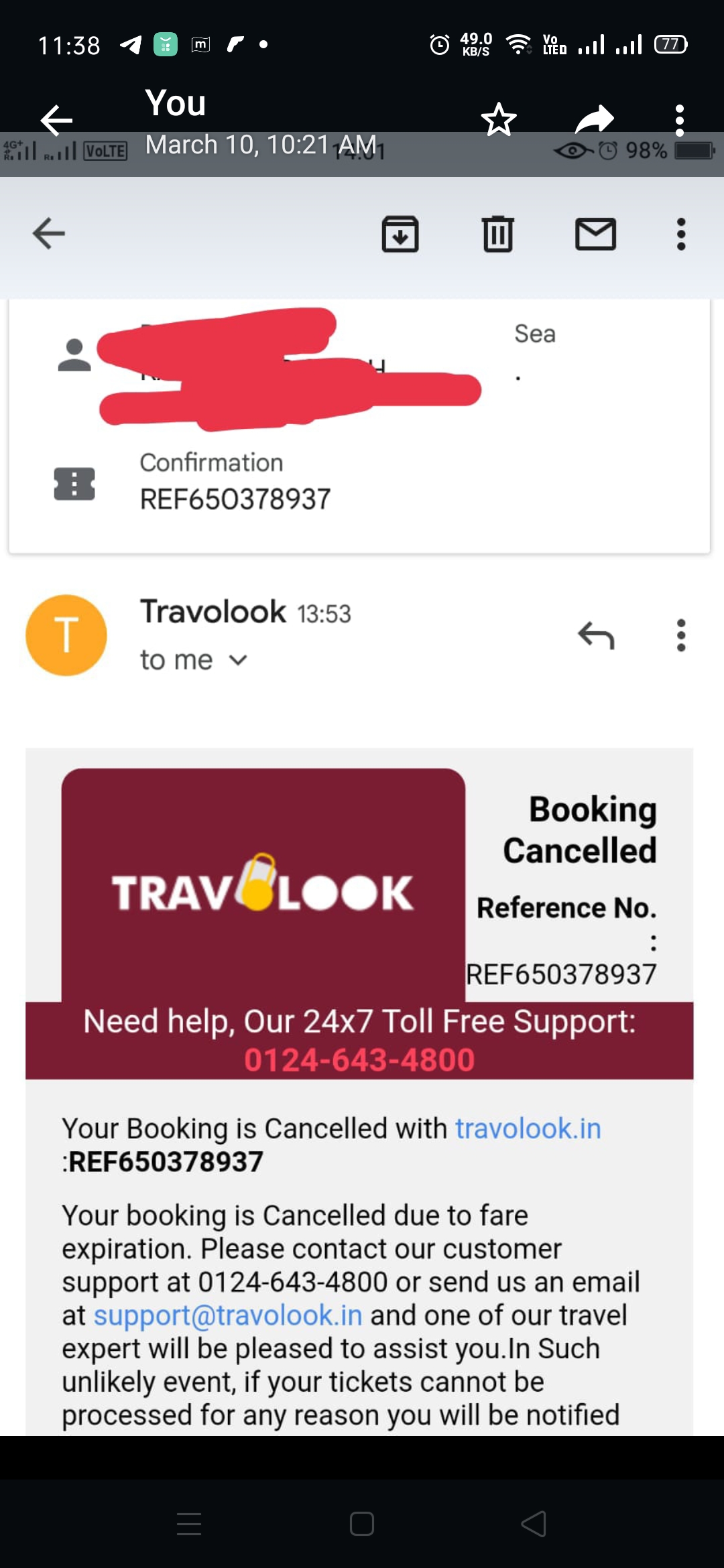Tap the system home button
The image size is (724, 1568).
(x=362, y=1524)
